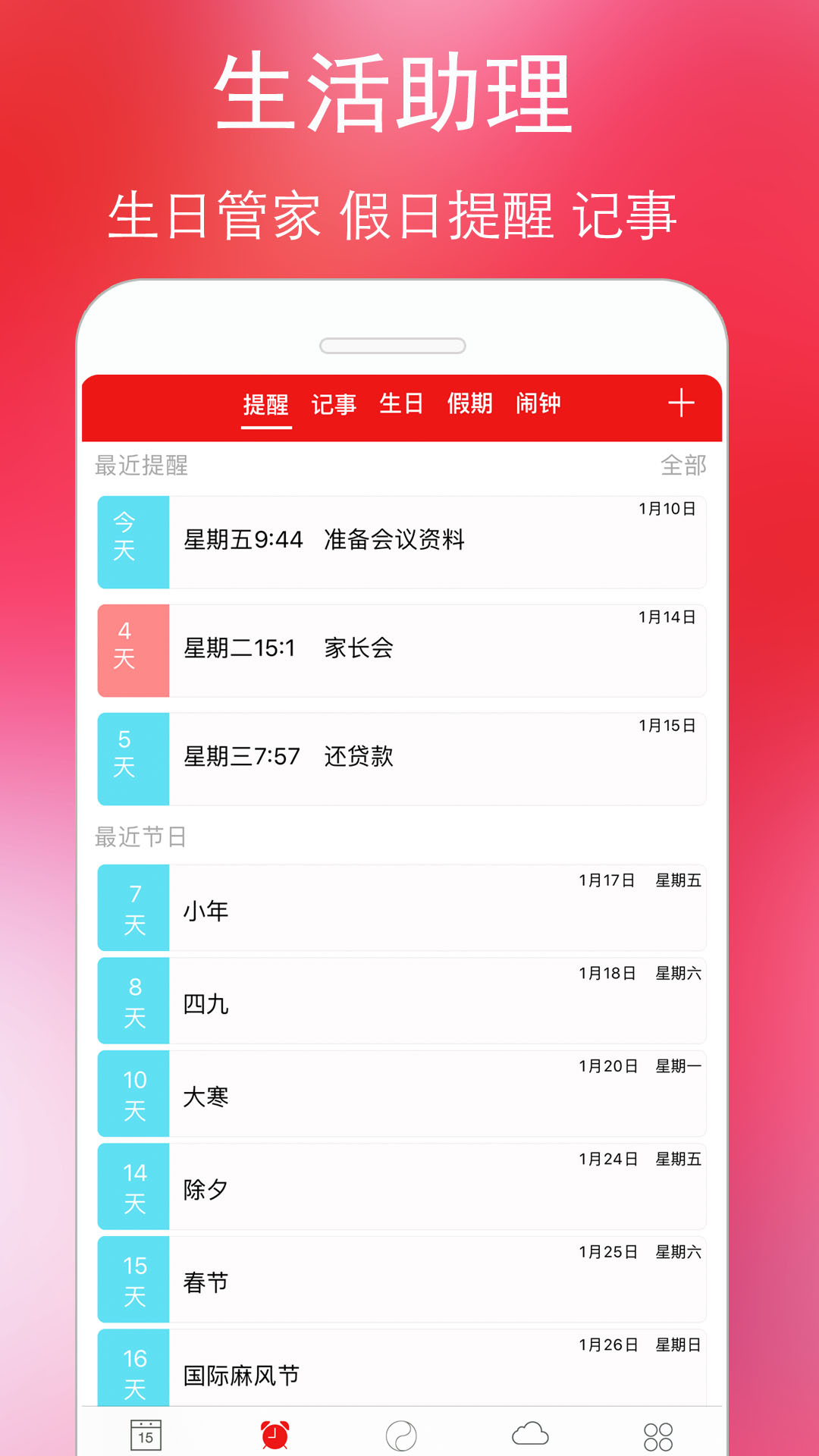This screenshot has height=1456, width=819.
Task: Open the 除夕 festival entry
Action: (x=402, y=1187)
